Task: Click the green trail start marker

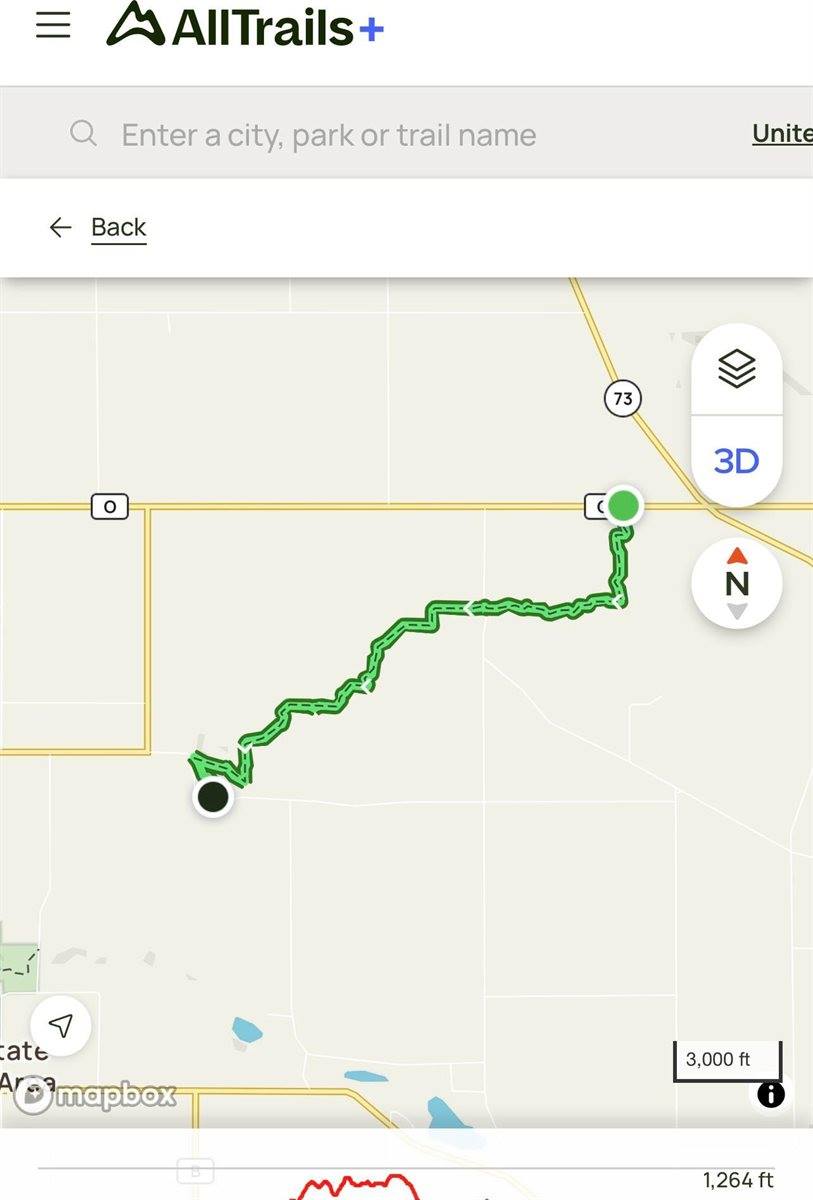Action: pos(623,506)
